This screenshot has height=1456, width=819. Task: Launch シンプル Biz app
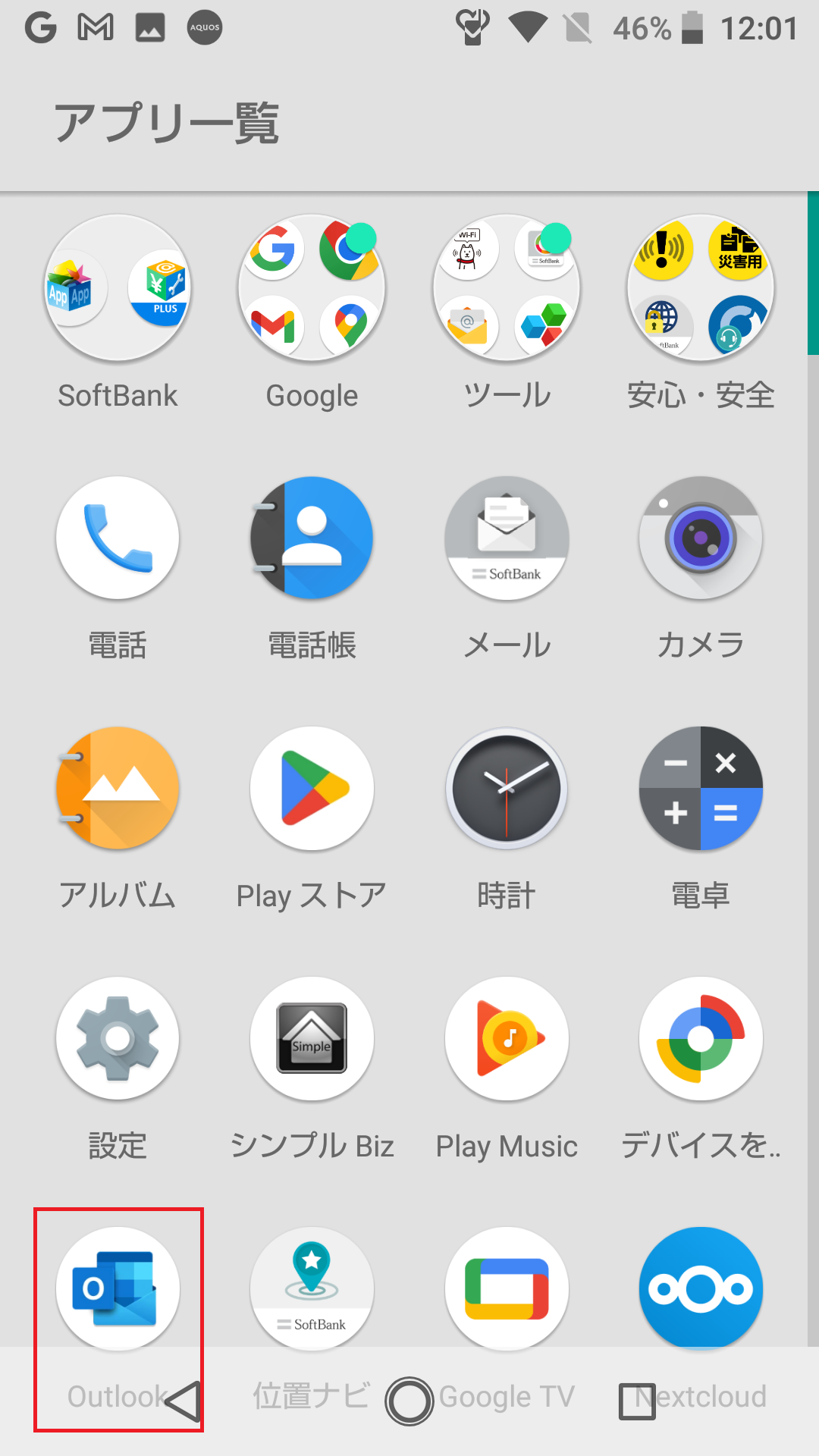[312, 1039]
